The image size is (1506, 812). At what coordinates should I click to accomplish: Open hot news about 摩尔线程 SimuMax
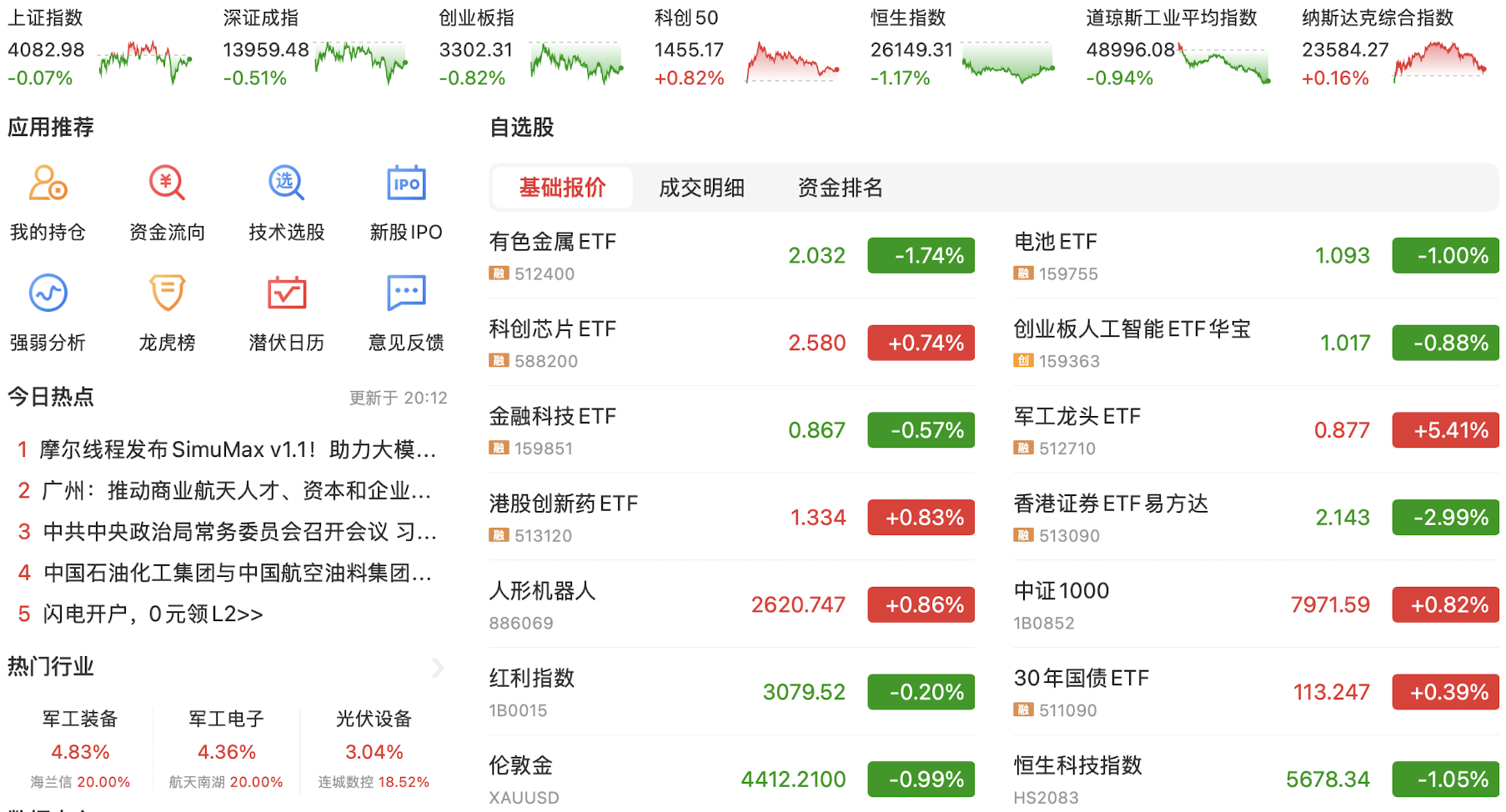pos(237,450)
